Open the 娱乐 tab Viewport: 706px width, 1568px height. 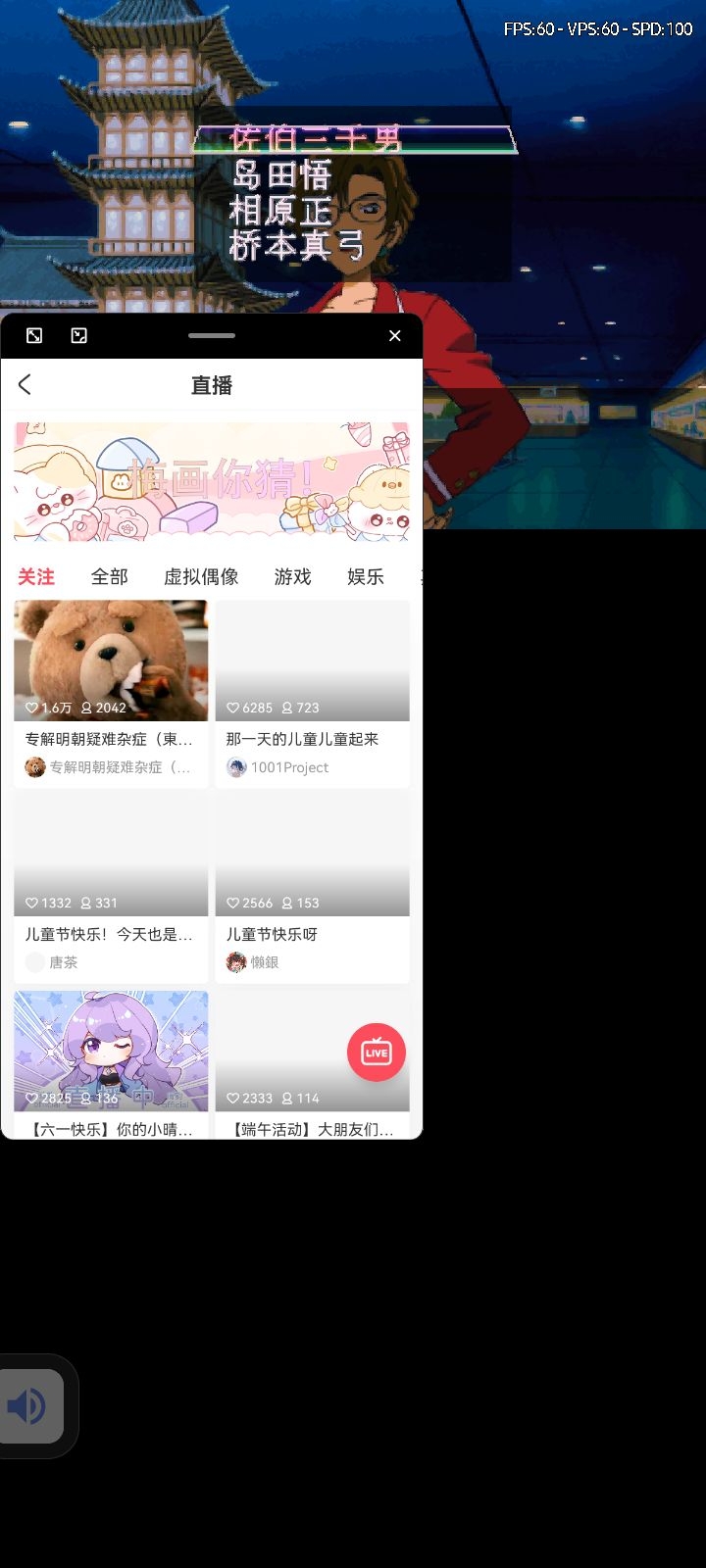coord(365,577)
